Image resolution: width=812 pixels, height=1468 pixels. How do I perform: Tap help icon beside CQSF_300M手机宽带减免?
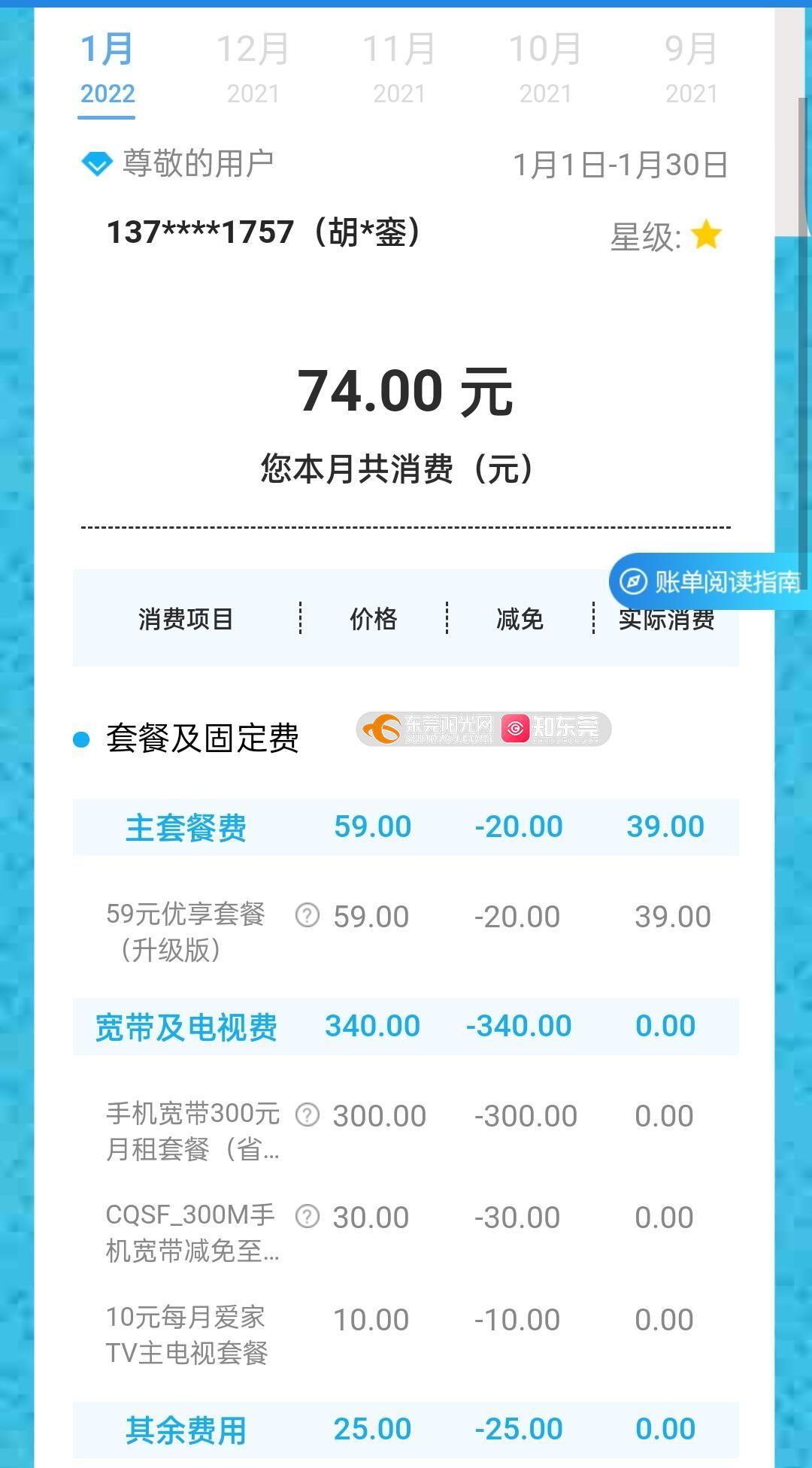pos(308,1216)
